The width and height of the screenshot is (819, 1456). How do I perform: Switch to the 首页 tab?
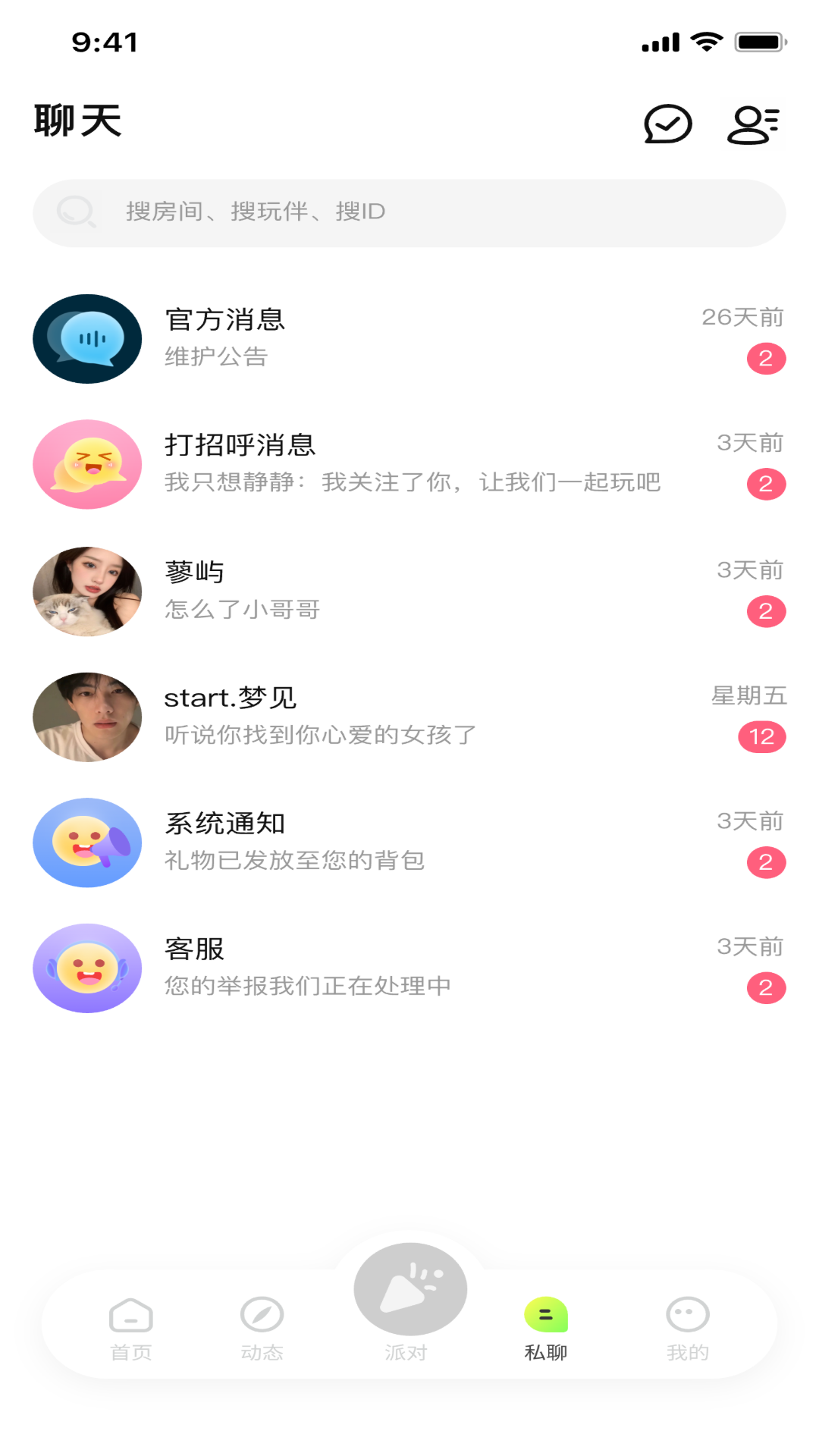tap(131, 1327)
